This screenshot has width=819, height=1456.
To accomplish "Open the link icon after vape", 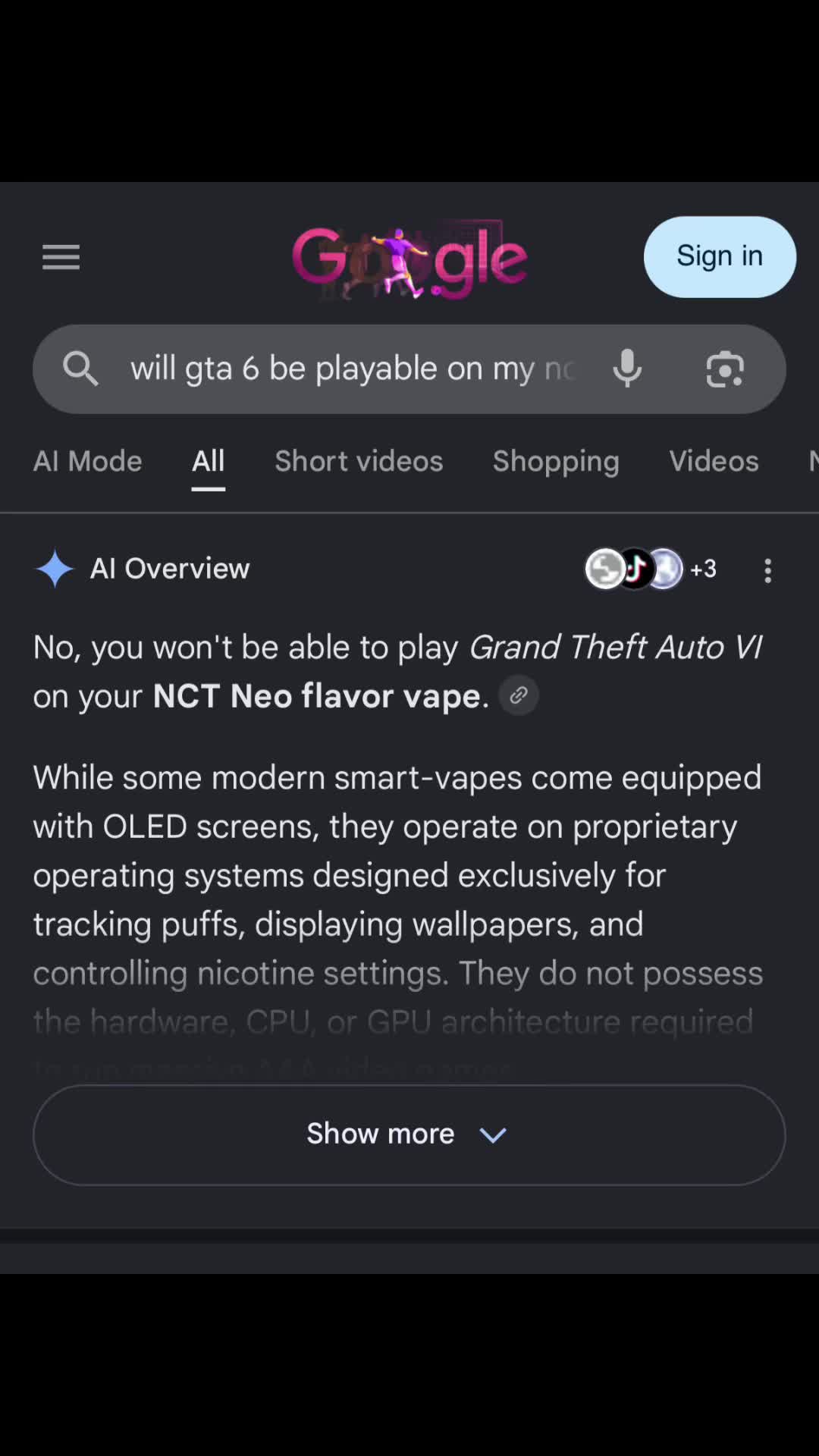I will (519, 695).
